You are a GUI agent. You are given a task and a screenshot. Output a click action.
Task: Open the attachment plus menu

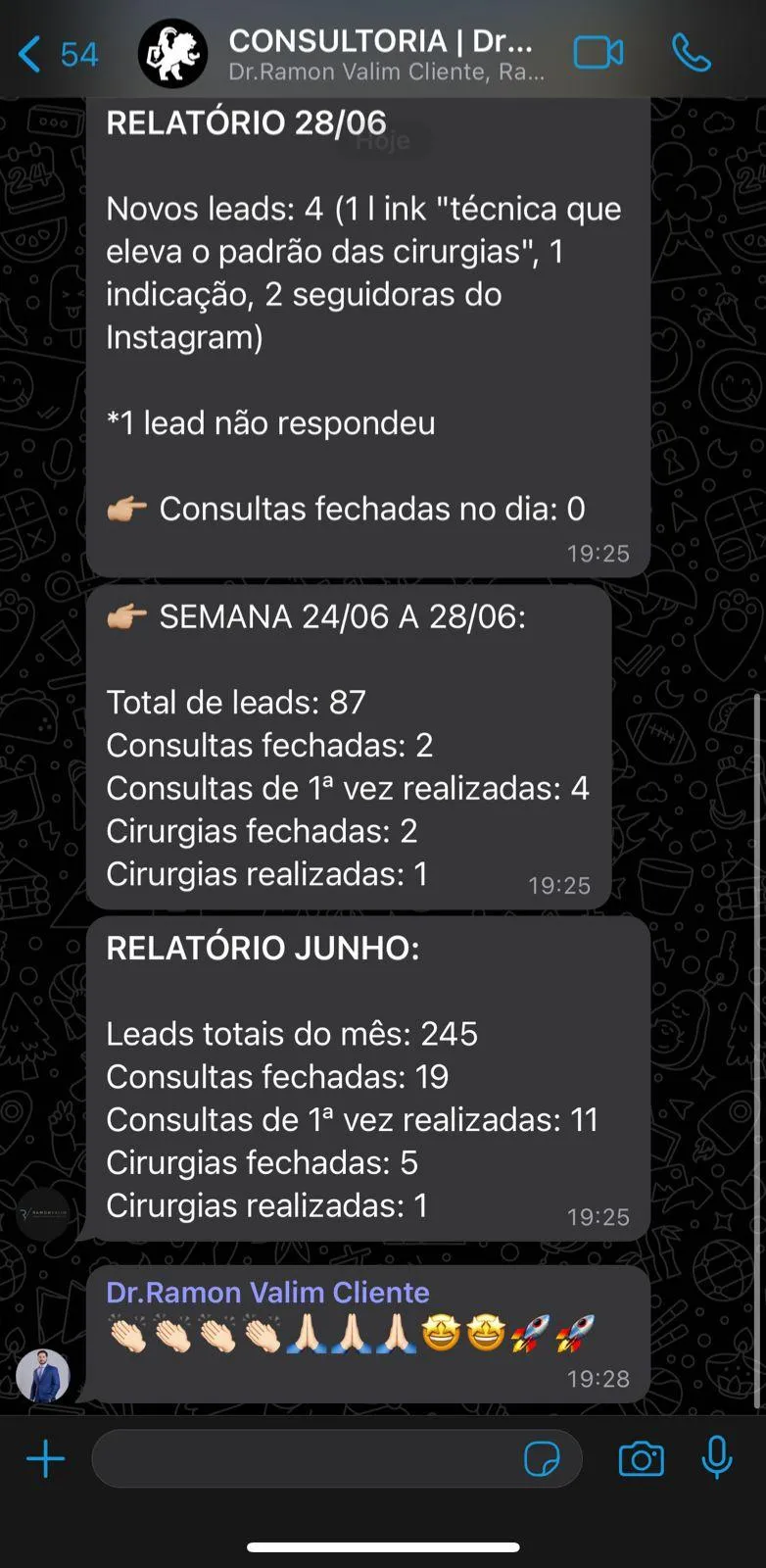coord(45,1458)
